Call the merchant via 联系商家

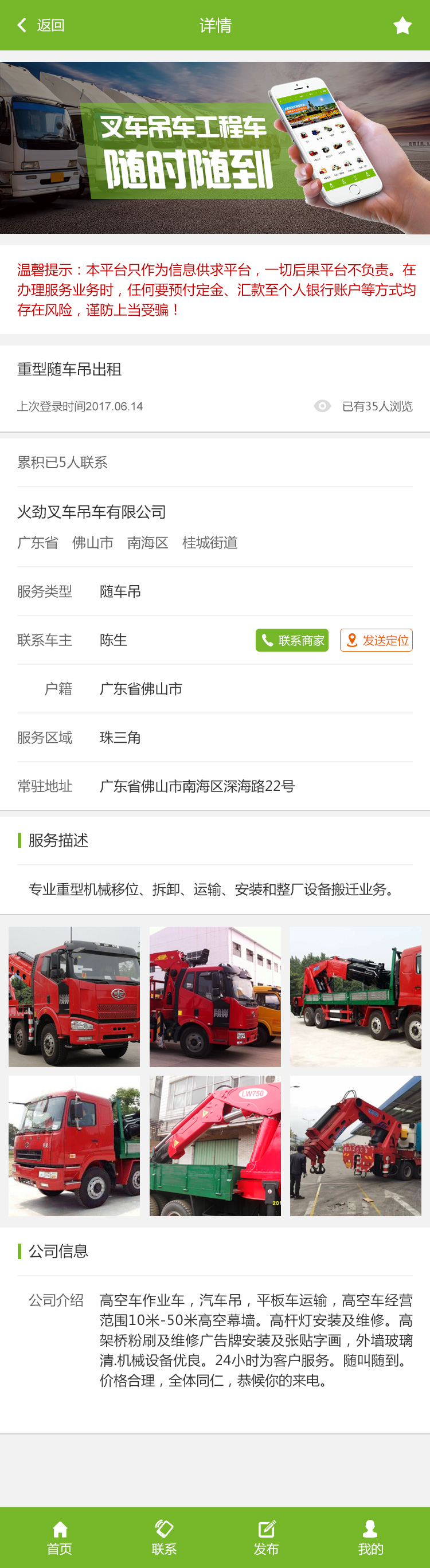[292, 640]
